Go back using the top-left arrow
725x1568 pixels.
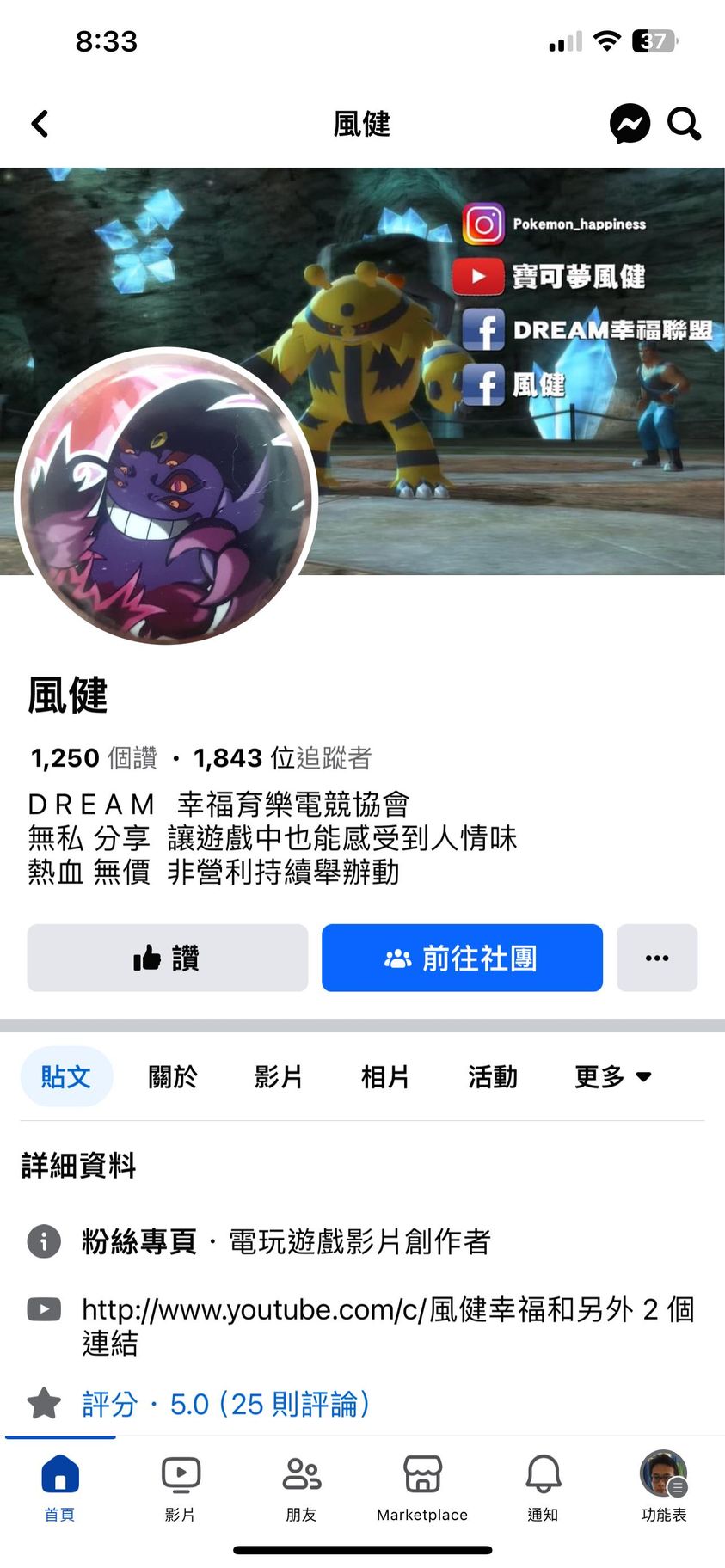pyautogui.click(x=40, y=124)
